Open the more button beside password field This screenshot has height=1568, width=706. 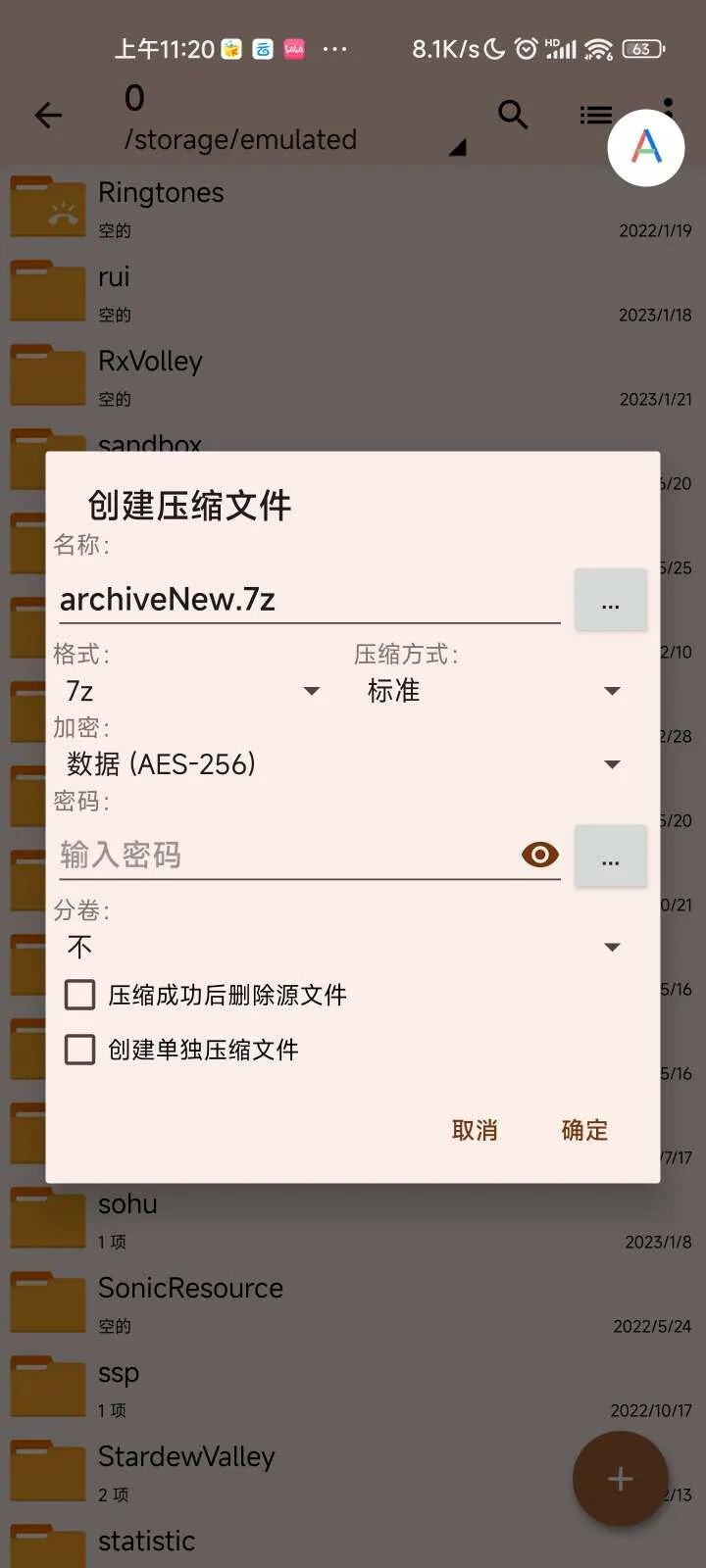point(610,857)
